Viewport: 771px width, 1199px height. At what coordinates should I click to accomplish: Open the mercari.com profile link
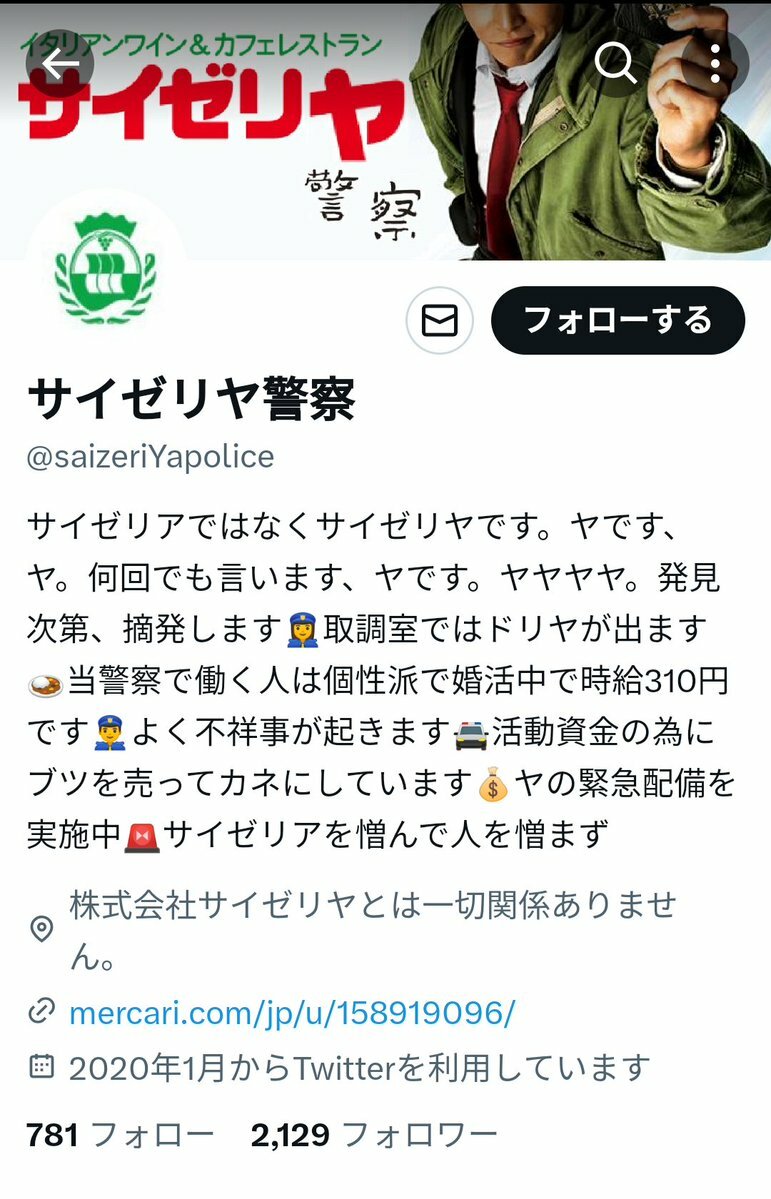(292, 1013)
